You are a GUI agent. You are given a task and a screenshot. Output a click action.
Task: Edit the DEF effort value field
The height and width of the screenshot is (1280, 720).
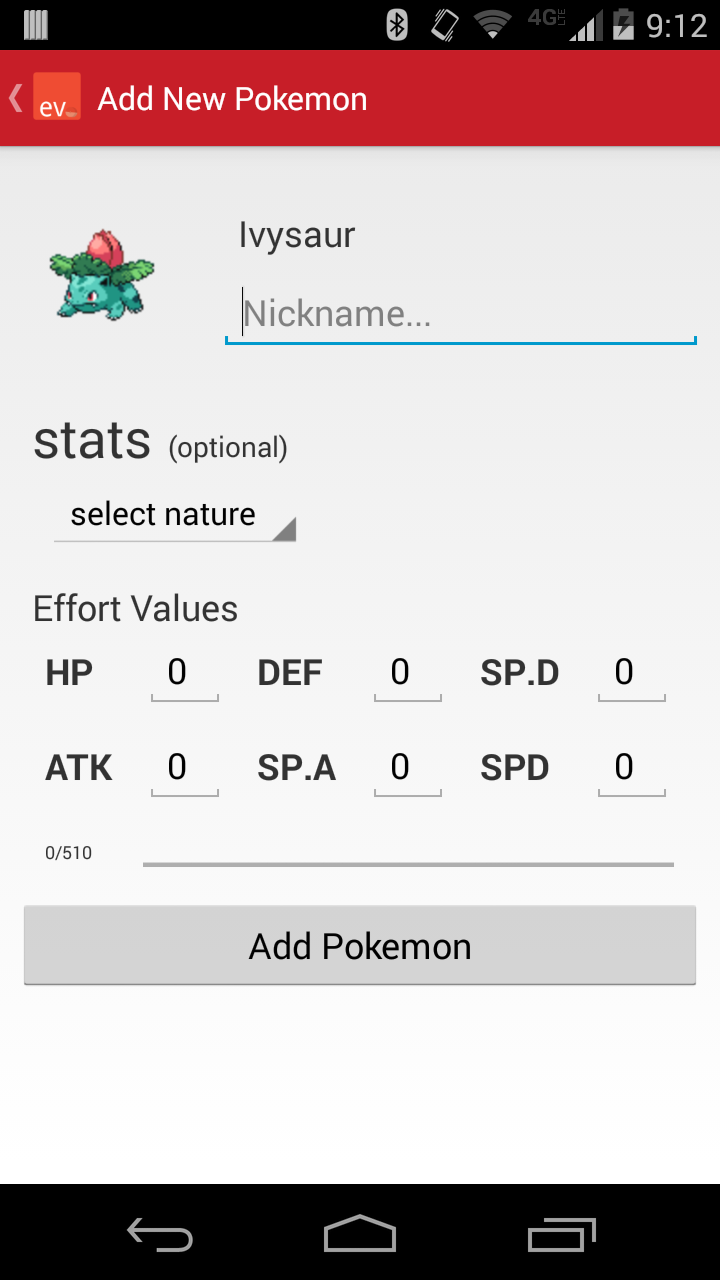click(x=408, y=674)
